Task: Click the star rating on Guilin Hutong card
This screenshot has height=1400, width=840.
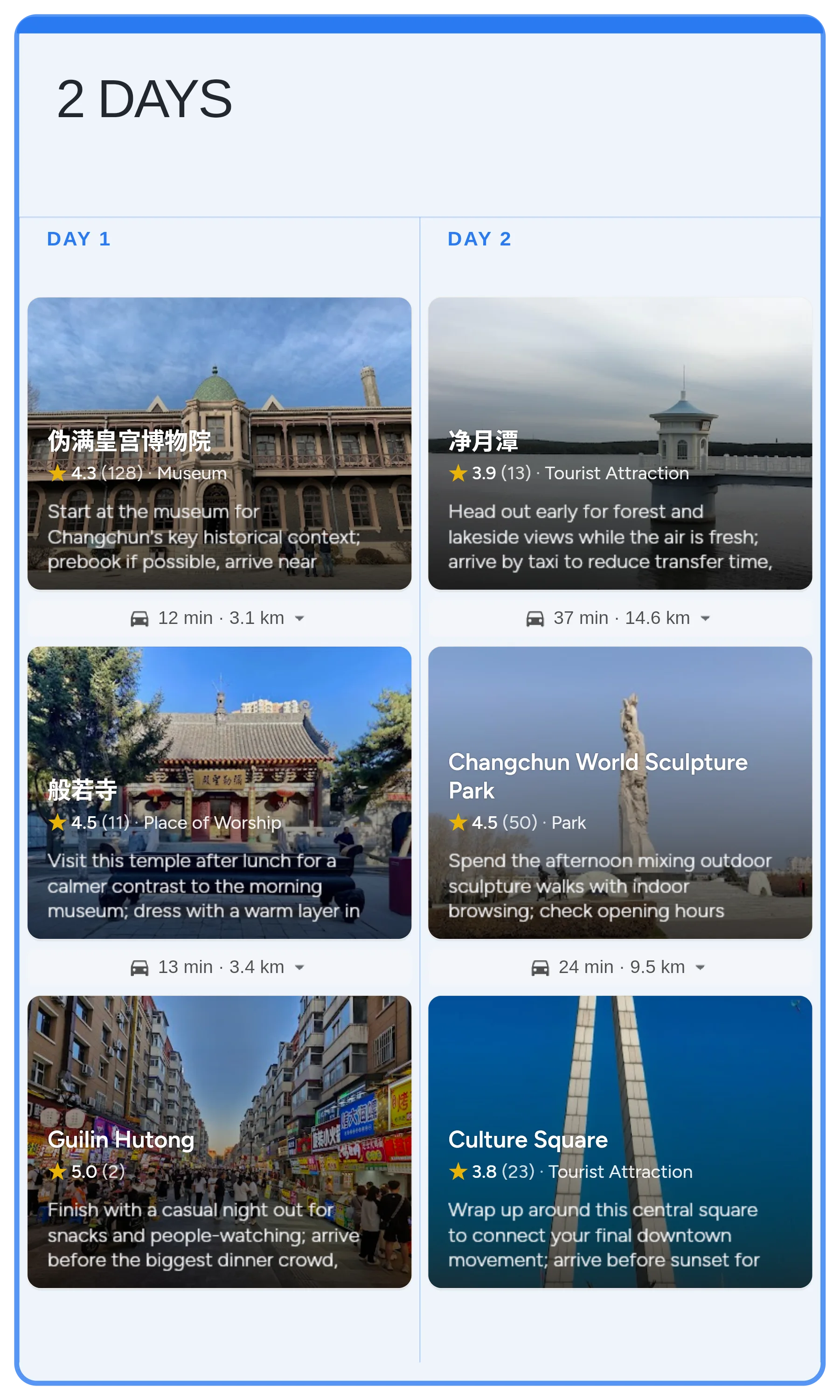Action: point(59,1172)
